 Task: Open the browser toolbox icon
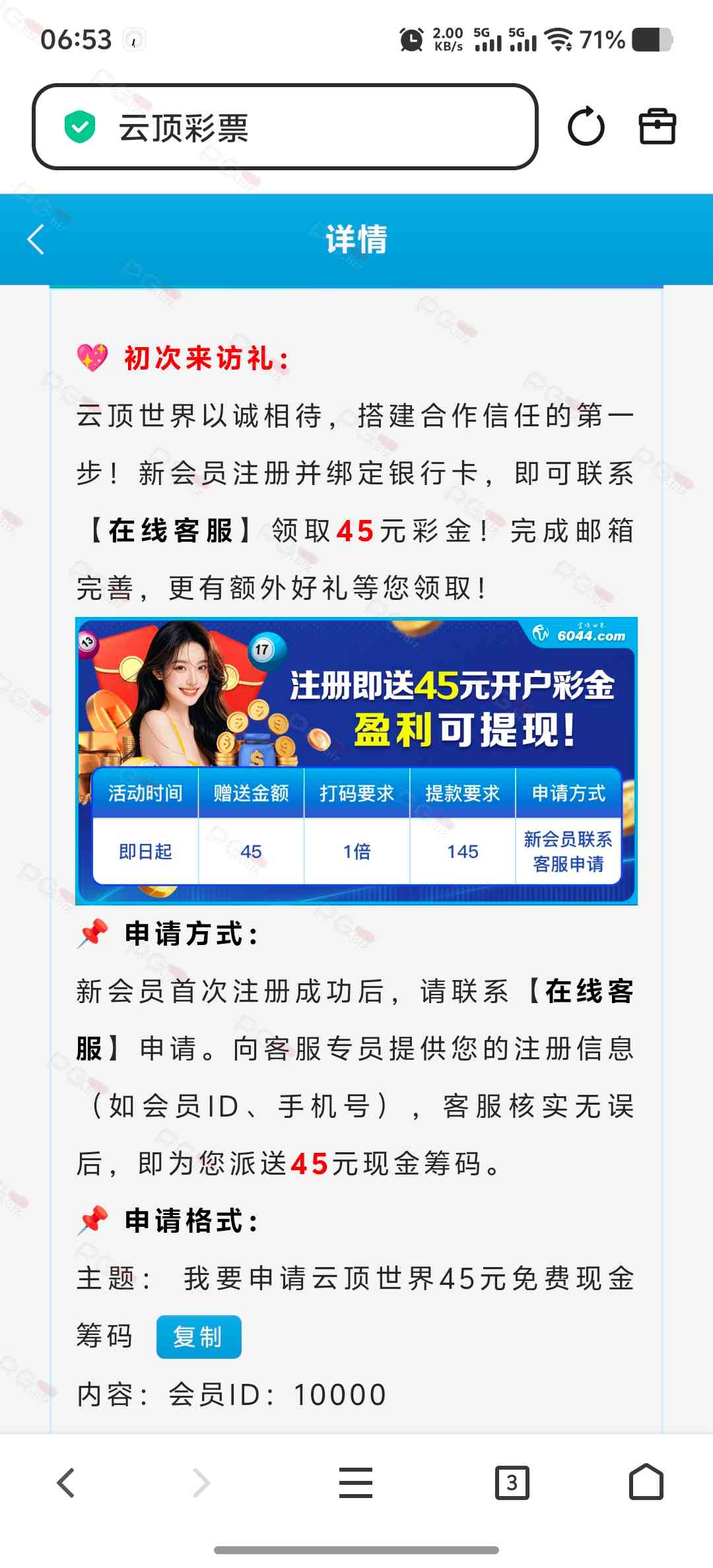click(658, 127)
